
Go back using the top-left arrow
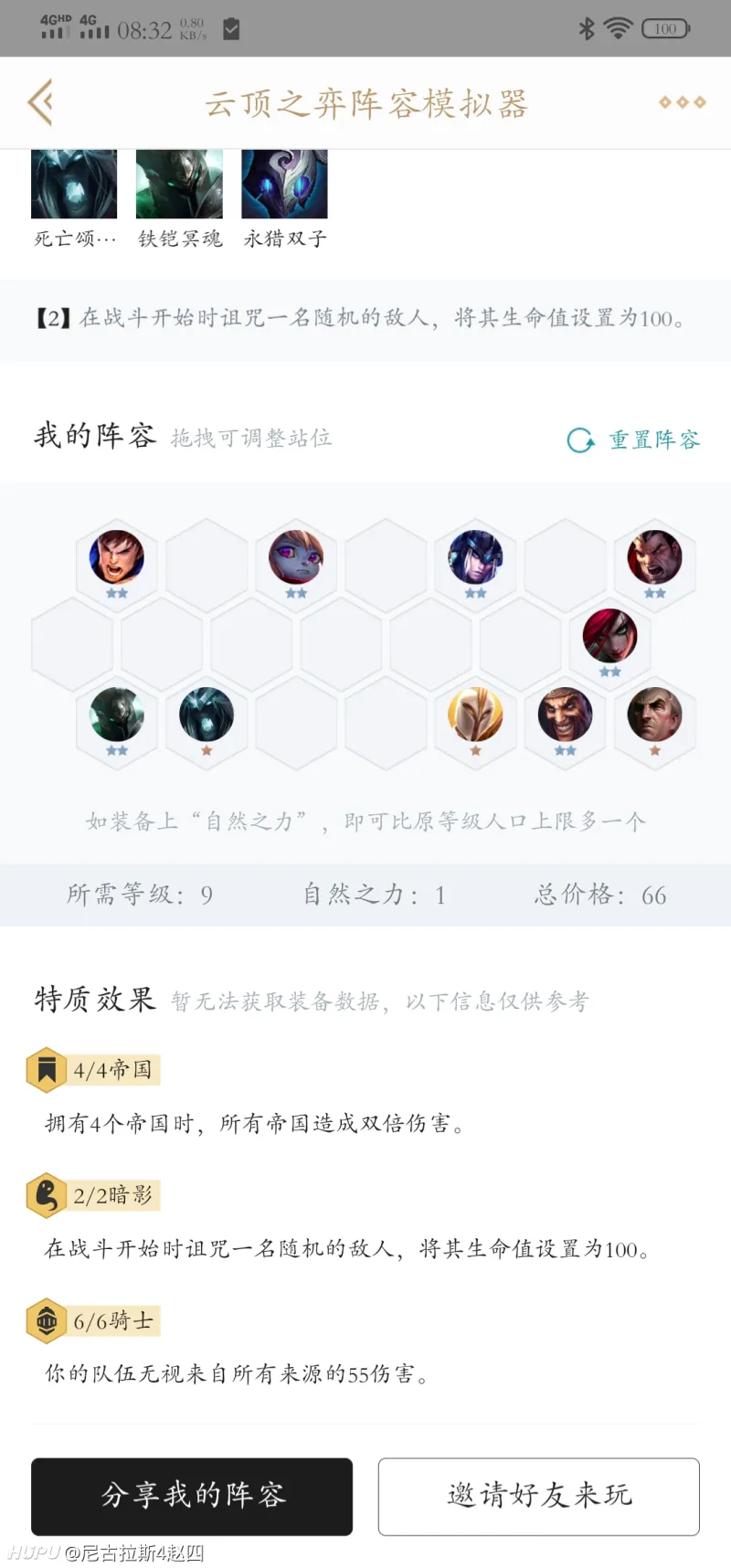[40, 102]
